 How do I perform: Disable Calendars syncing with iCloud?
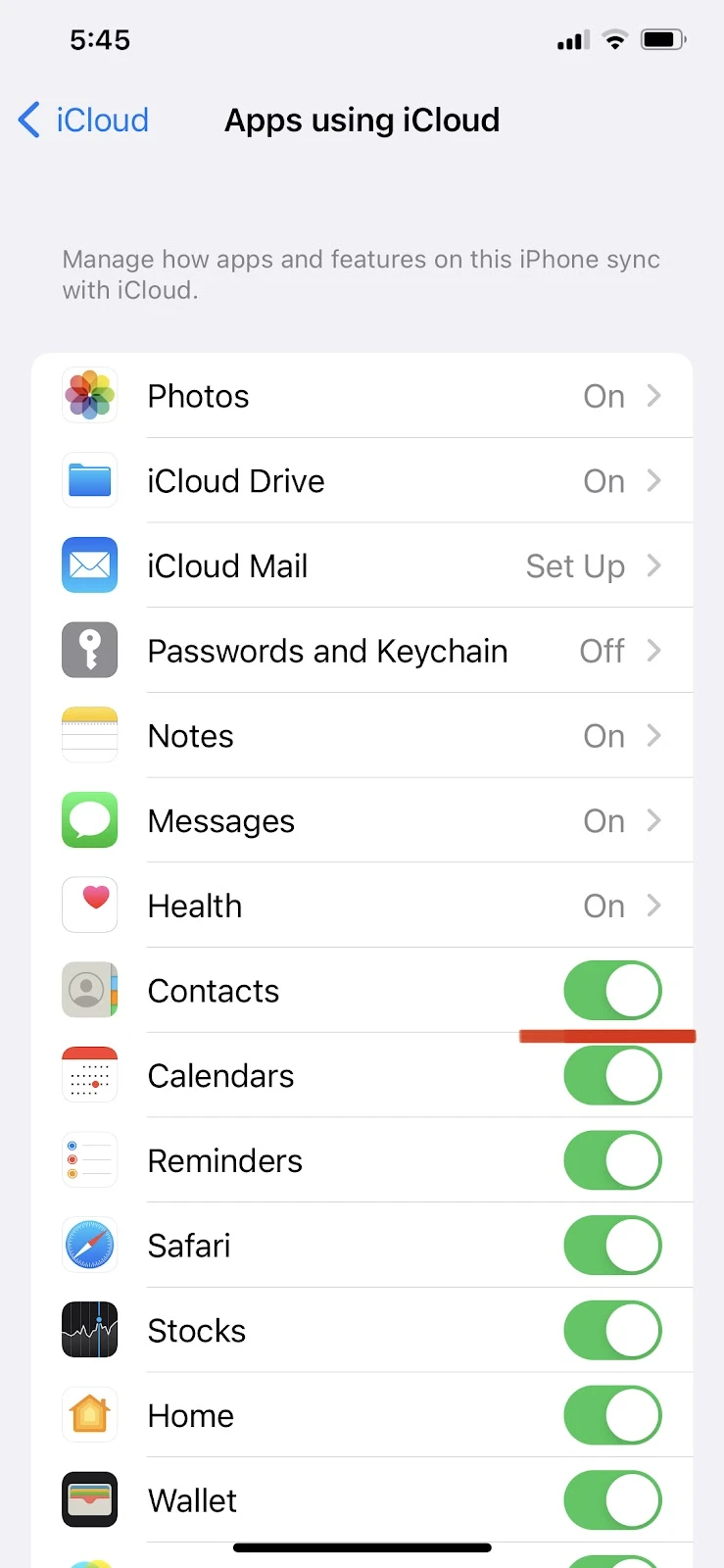[612, 1076]
